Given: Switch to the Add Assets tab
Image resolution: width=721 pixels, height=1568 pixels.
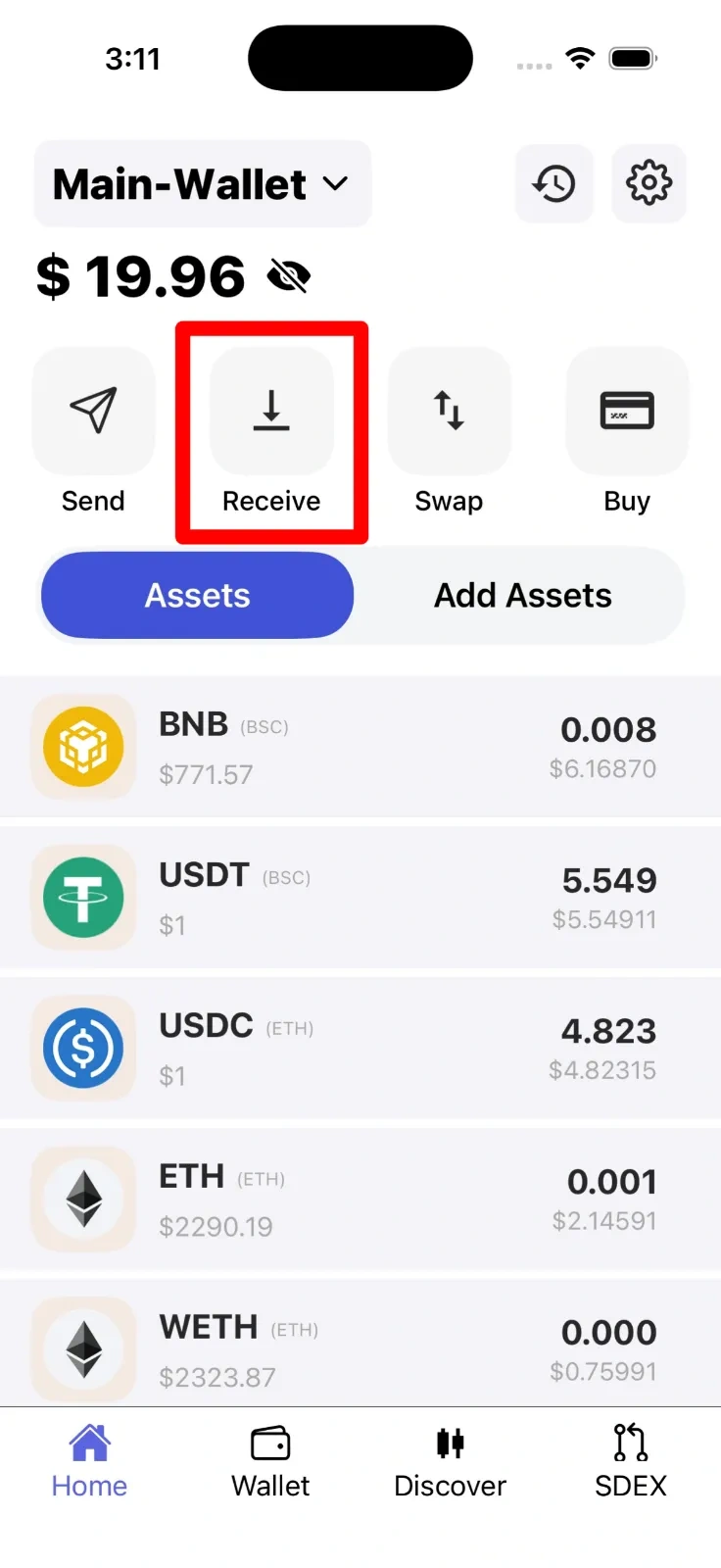Looking at the screenshot, I should pos(522,595).
